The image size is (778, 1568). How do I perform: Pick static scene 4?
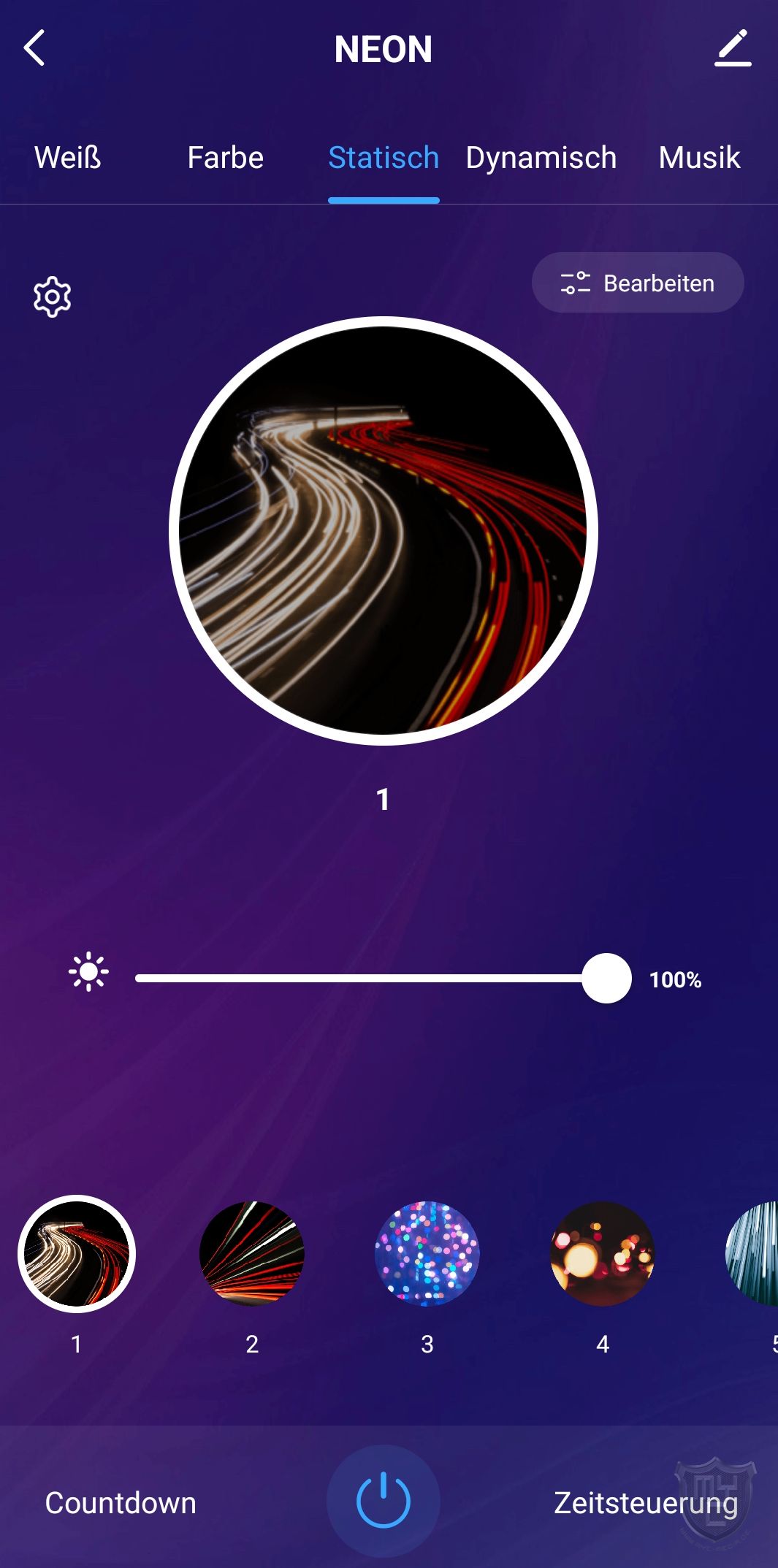[x=603, y=1254]
